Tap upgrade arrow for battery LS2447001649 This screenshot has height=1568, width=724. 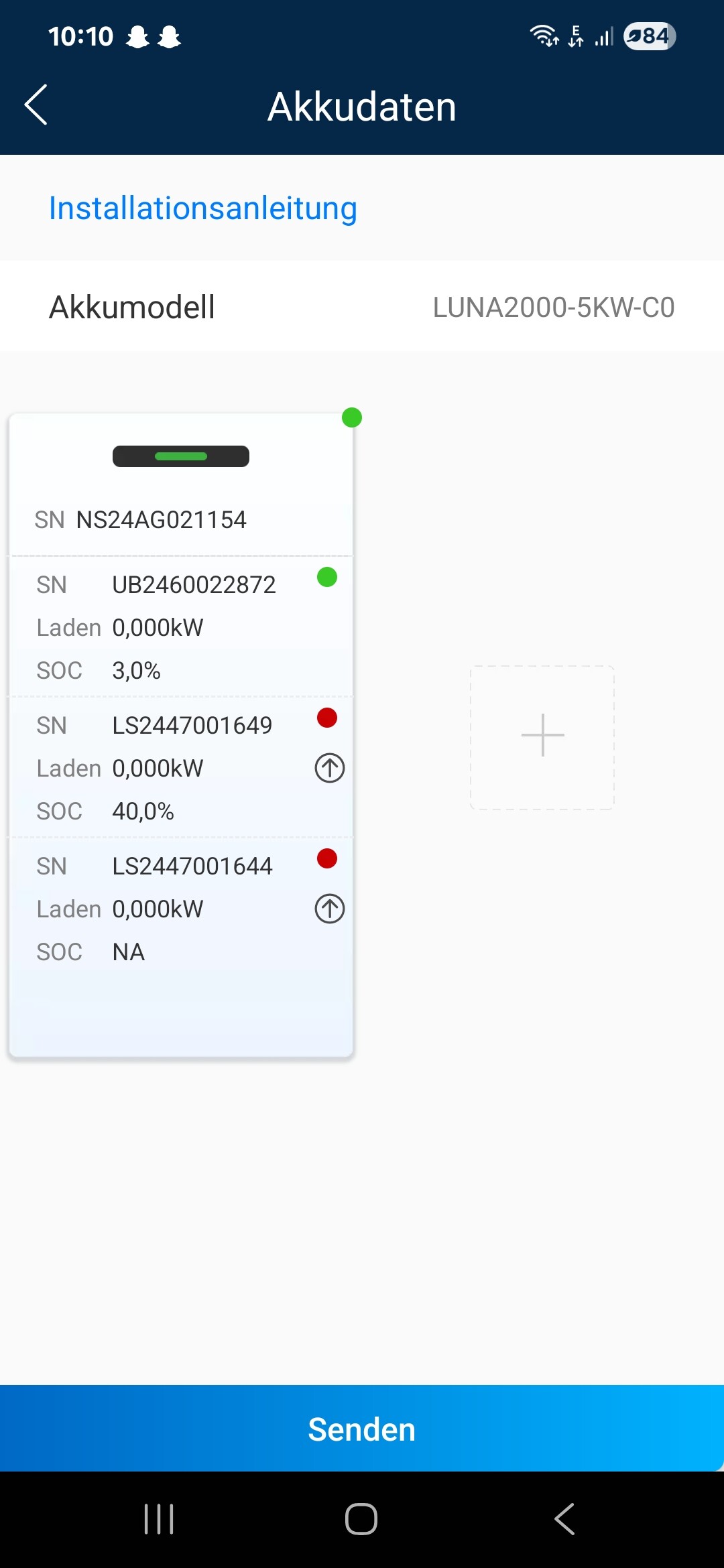pyautogui.click(x=329, y=768)
